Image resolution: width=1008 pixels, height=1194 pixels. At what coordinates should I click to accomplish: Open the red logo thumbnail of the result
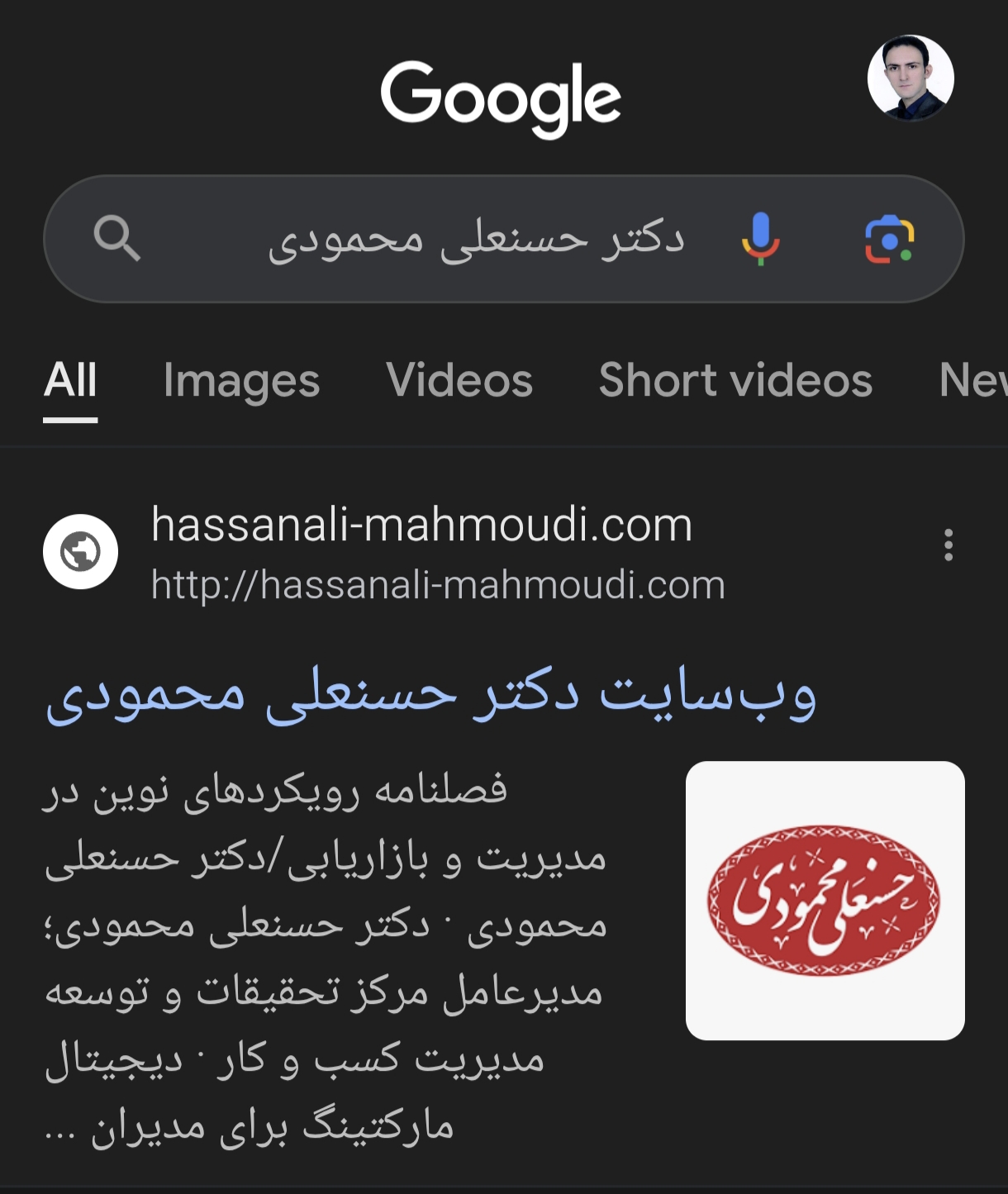[x=825, y=900]
